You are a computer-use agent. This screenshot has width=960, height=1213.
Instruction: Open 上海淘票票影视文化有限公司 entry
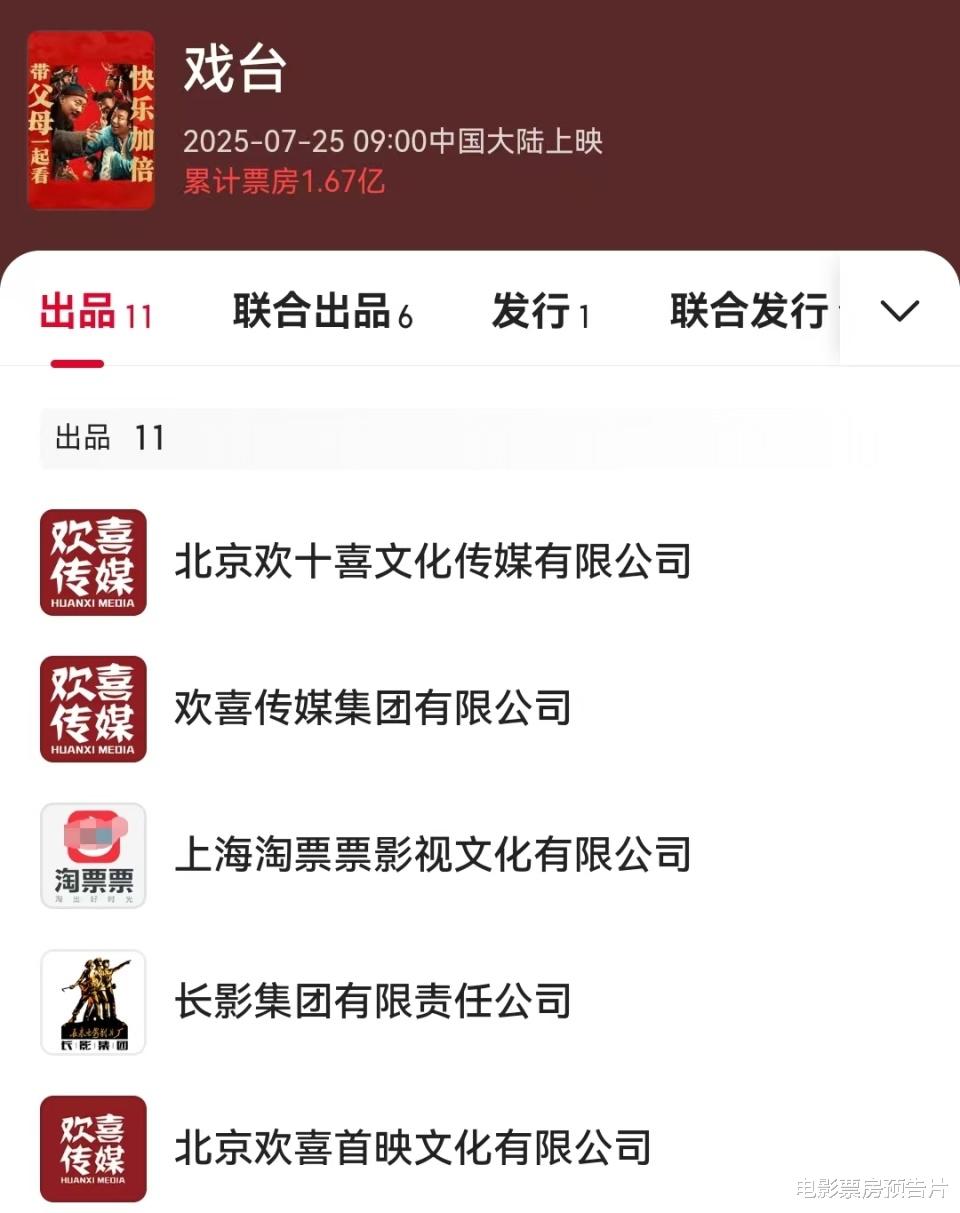tap(434, 856)
